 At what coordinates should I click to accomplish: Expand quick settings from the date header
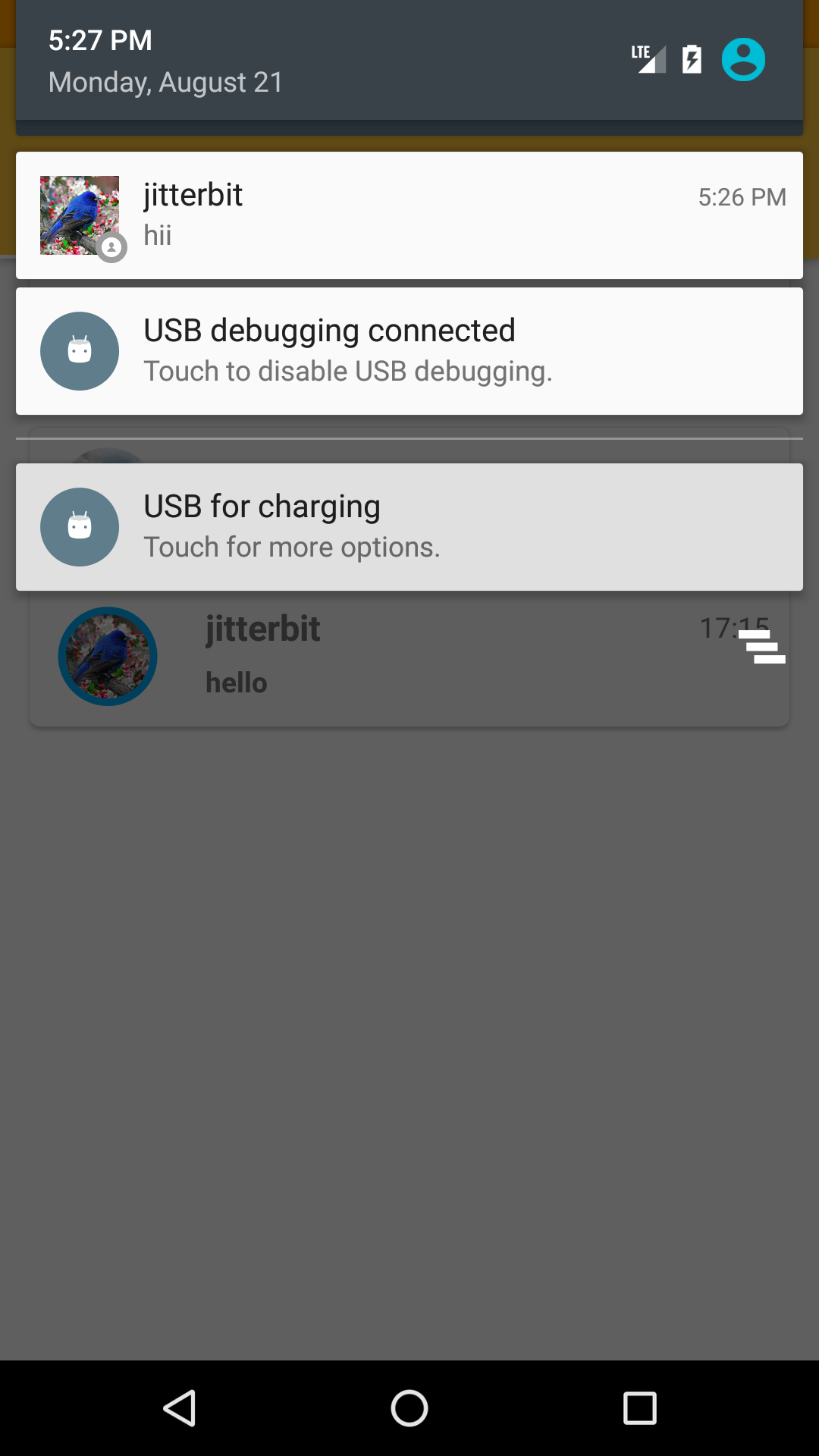coord(409,61)
